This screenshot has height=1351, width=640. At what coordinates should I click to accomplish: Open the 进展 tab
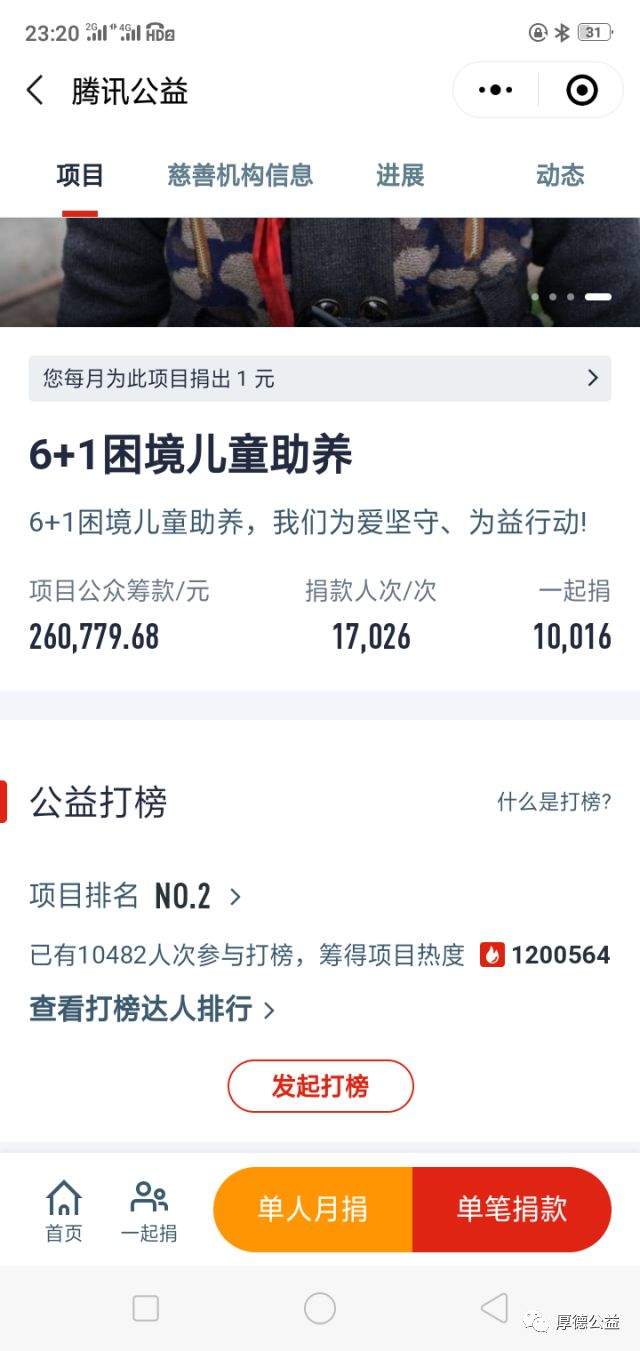(400, 176)
